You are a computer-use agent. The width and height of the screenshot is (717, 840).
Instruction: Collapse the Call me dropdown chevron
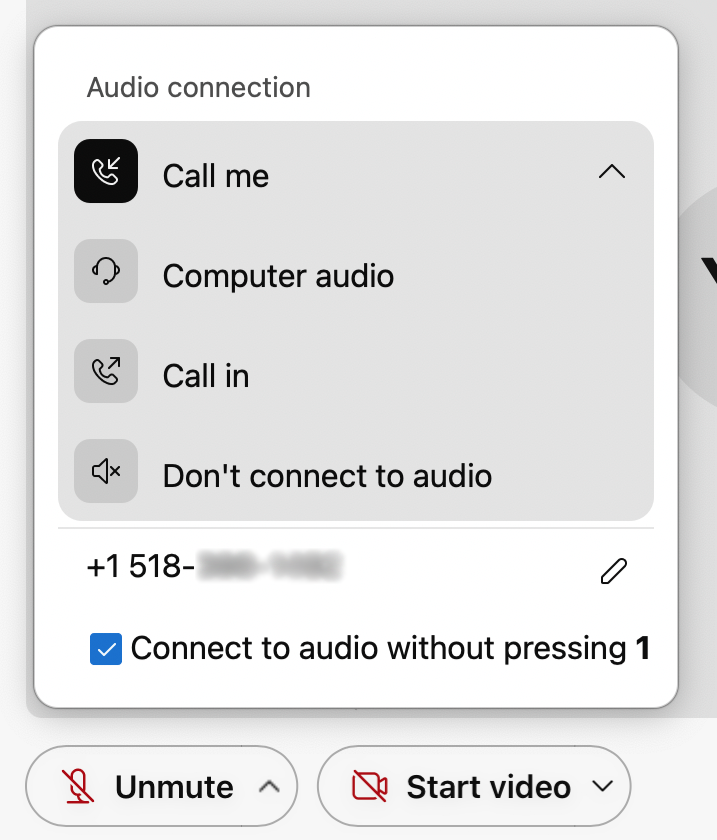coord(611,172)
